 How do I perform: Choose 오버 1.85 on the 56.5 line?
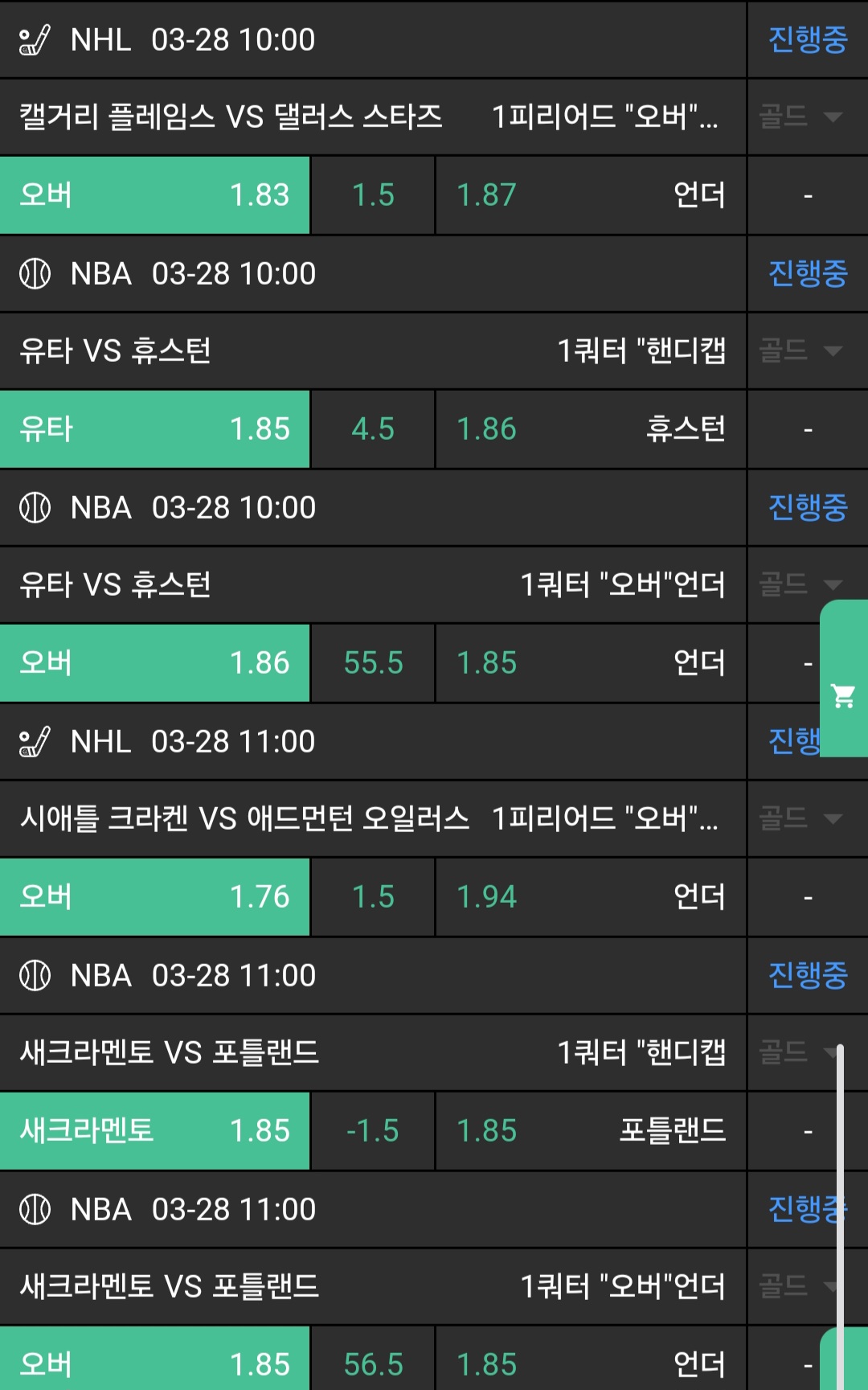pyautogui.click(x=154, y=1363)
